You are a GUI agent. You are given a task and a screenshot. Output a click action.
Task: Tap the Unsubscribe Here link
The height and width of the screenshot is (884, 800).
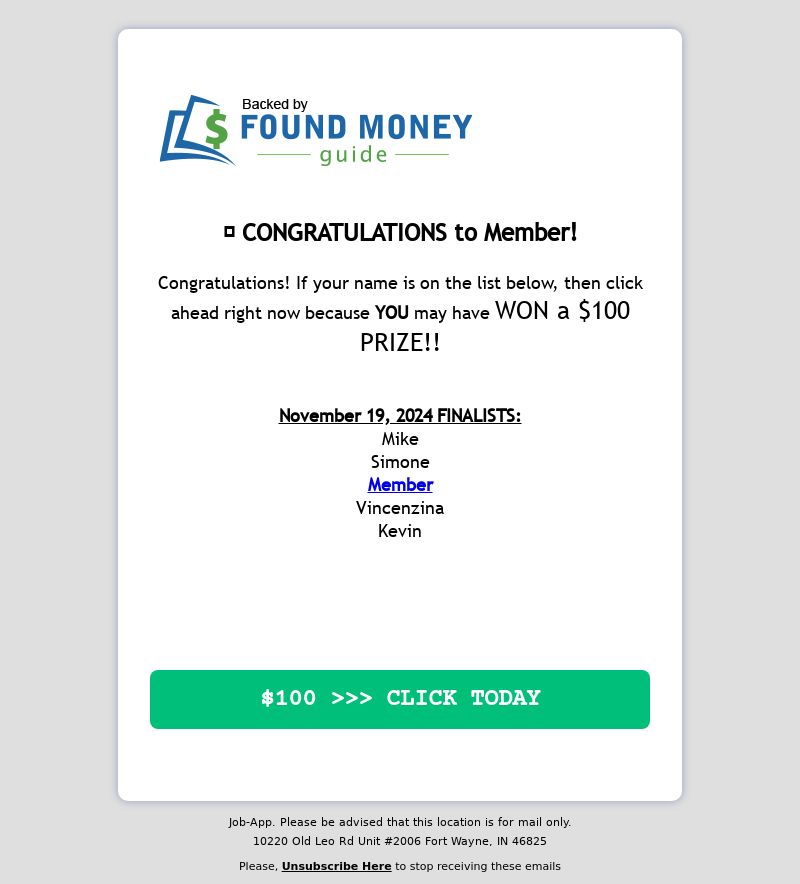[336, 866]
